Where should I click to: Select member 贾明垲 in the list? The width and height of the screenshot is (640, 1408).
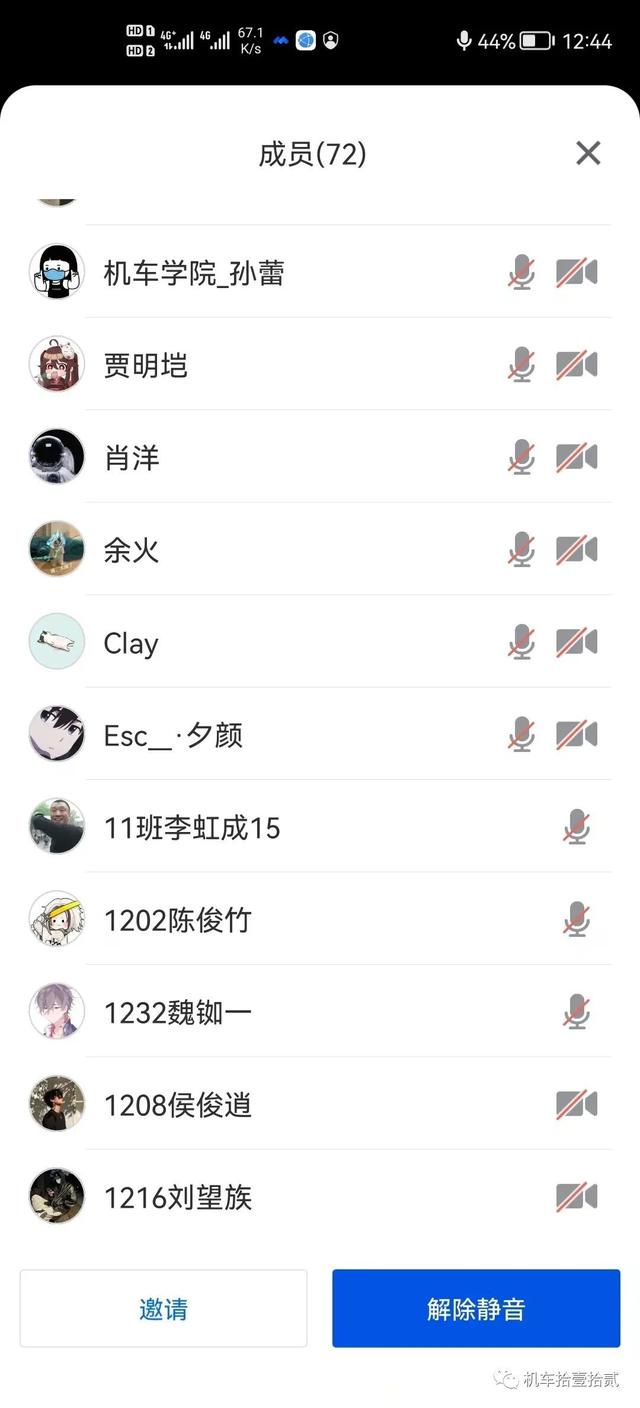(146, 366)
